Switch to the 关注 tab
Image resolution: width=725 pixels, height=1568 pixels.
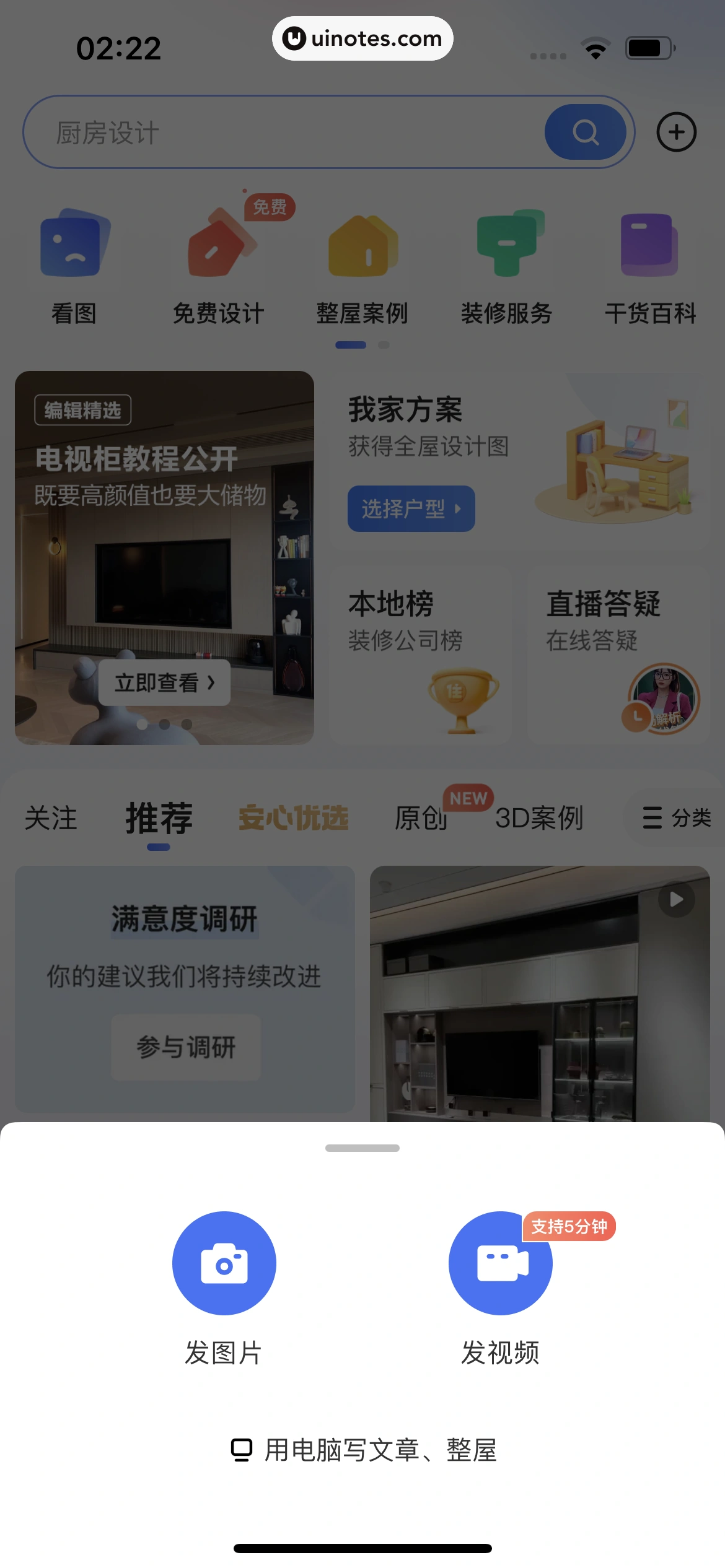50,817
